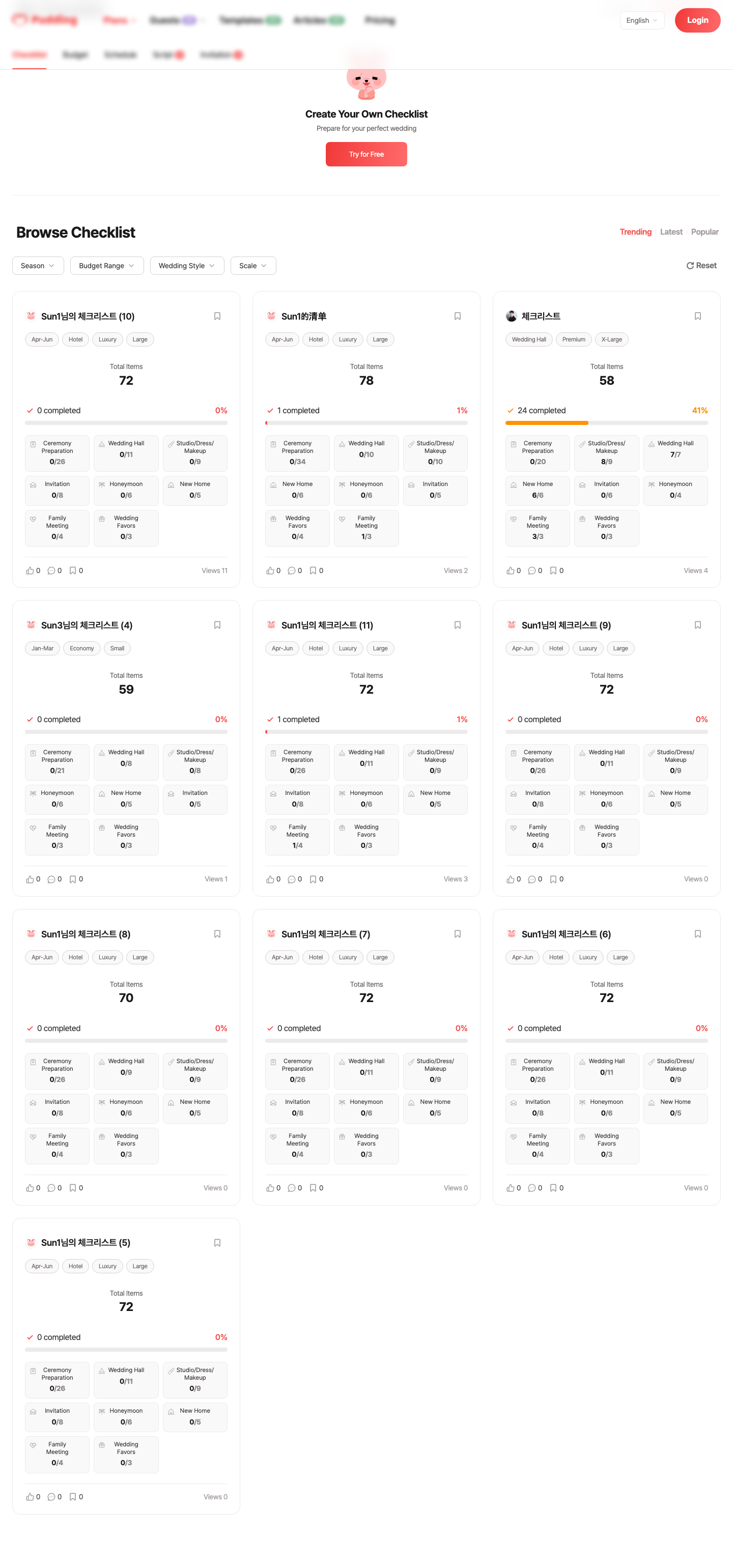Bookmark the Sun1的清单 checklist
This screenshot has width=733, height=1568.
[x=457, y=316]
